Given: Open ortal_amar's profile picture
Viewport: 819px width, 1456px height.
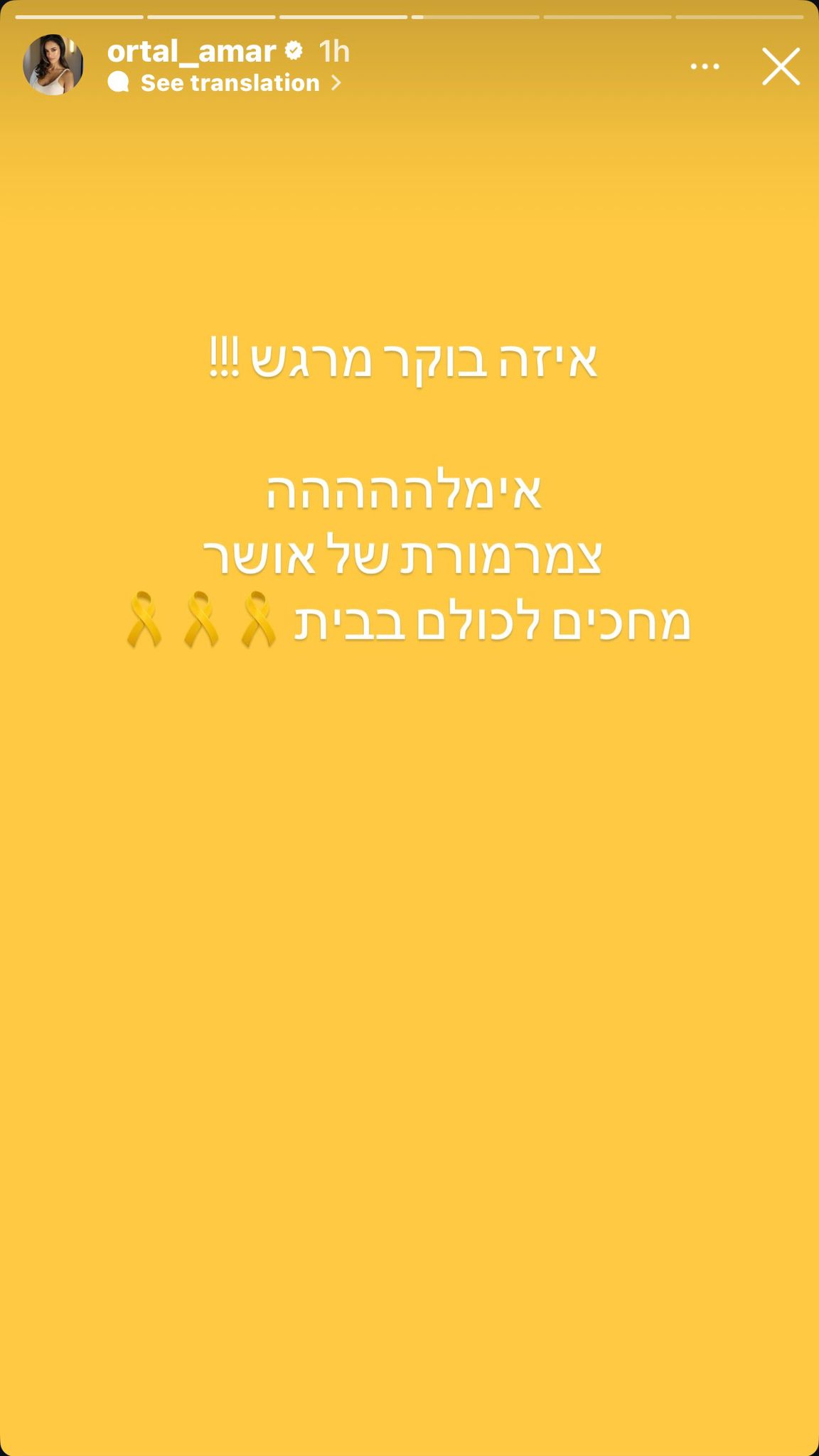Looking at the screenshot, I should 53,65.
